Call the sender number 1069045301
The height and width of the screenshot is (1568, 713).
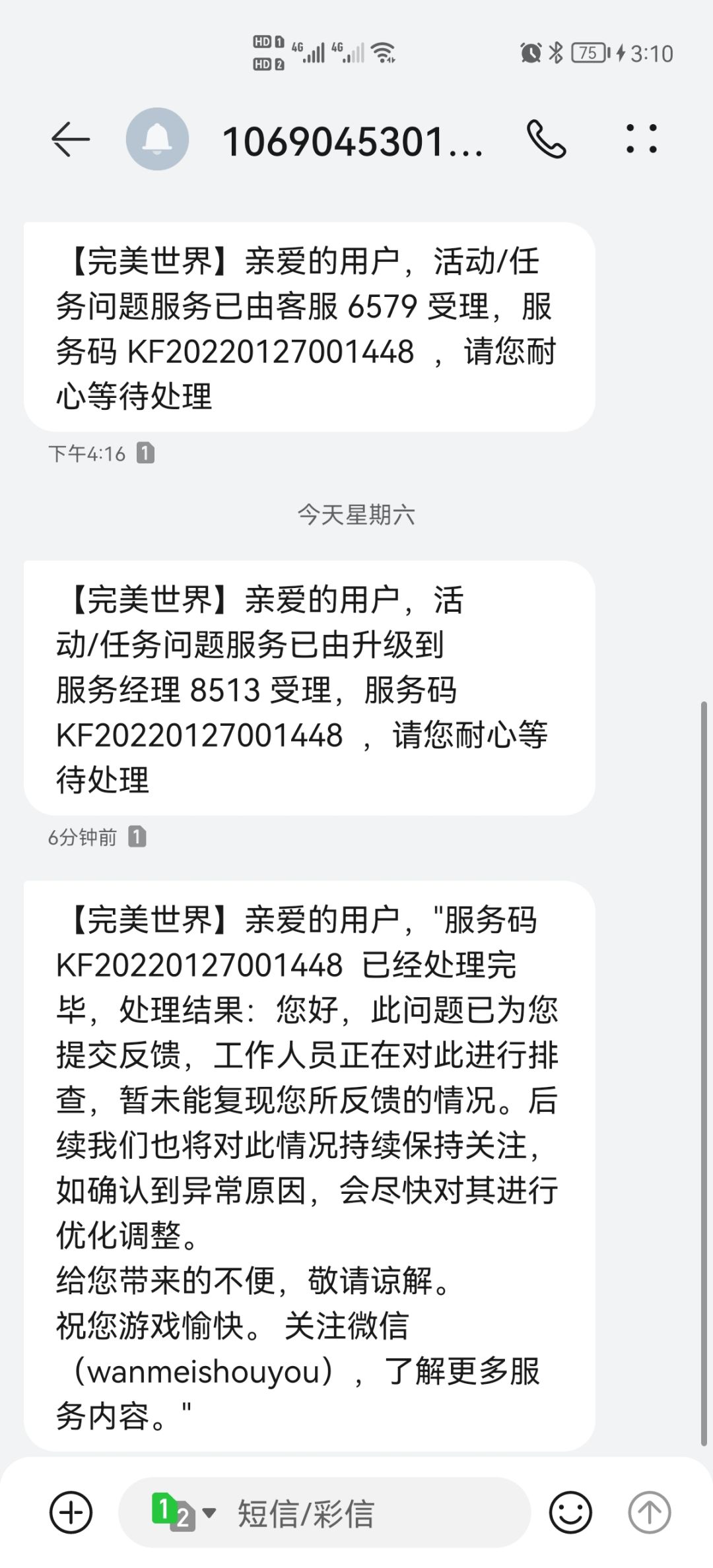tap(546, 139)
